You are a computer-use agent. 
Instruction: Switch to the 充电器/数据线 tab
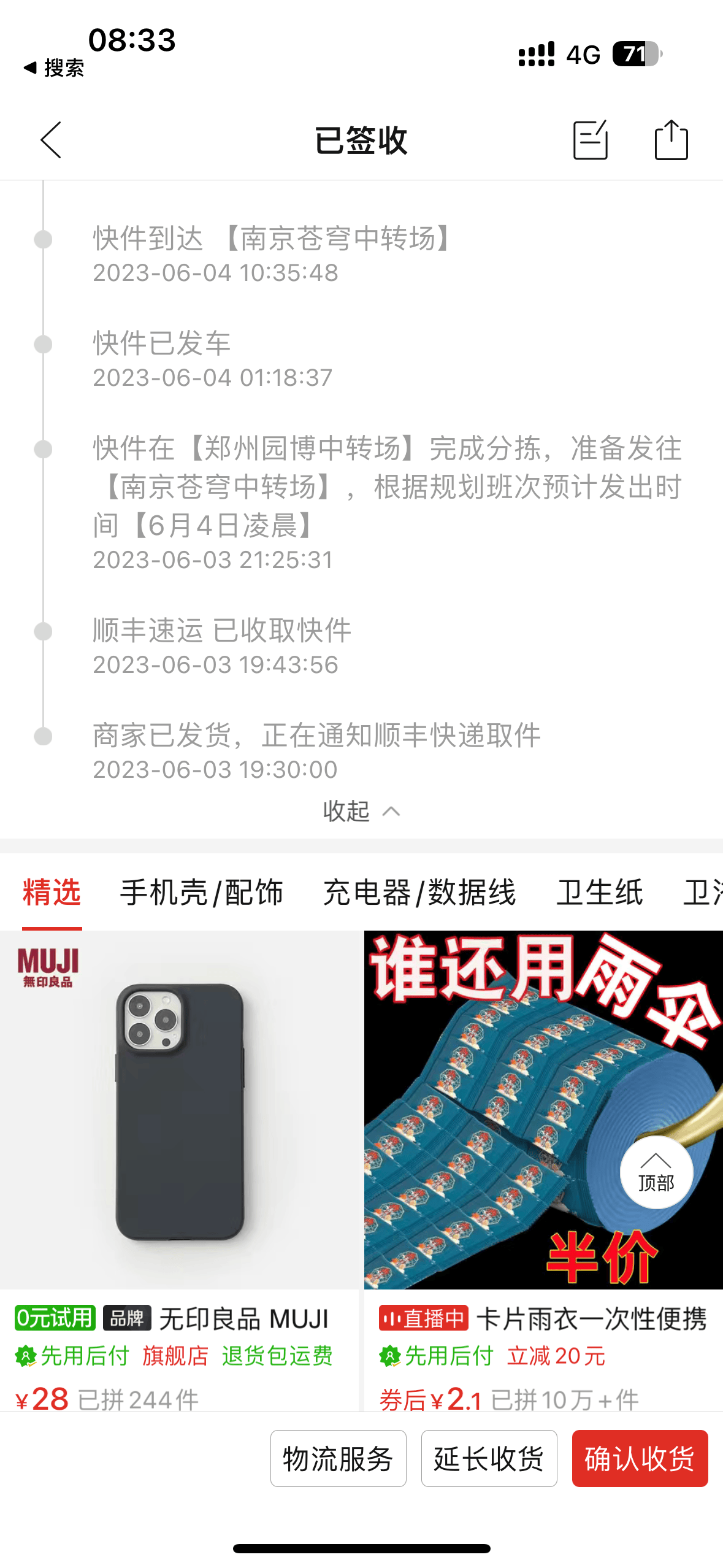tap(419, 891)
